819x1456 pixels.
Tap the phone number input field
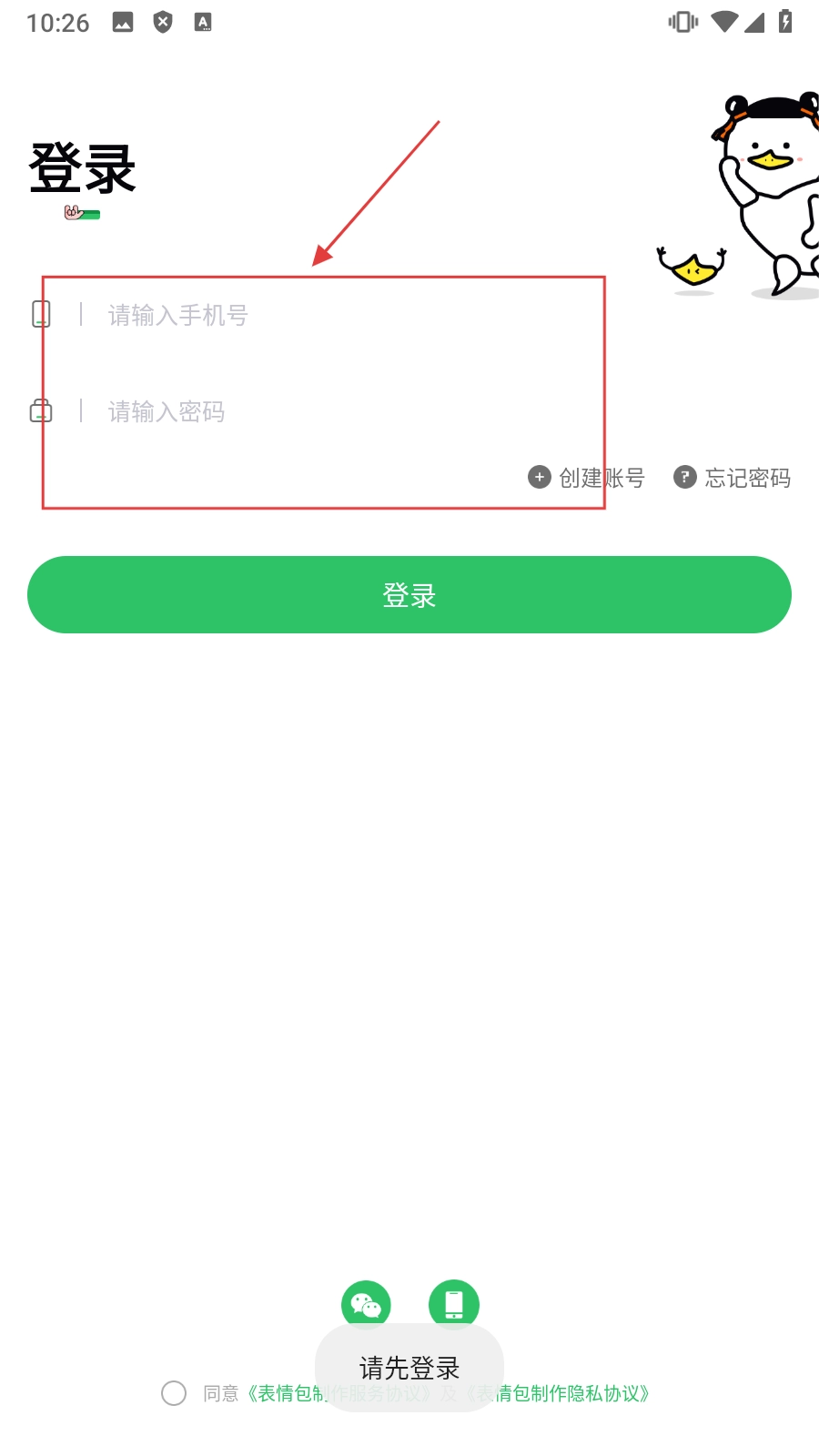tap(346, 315)
